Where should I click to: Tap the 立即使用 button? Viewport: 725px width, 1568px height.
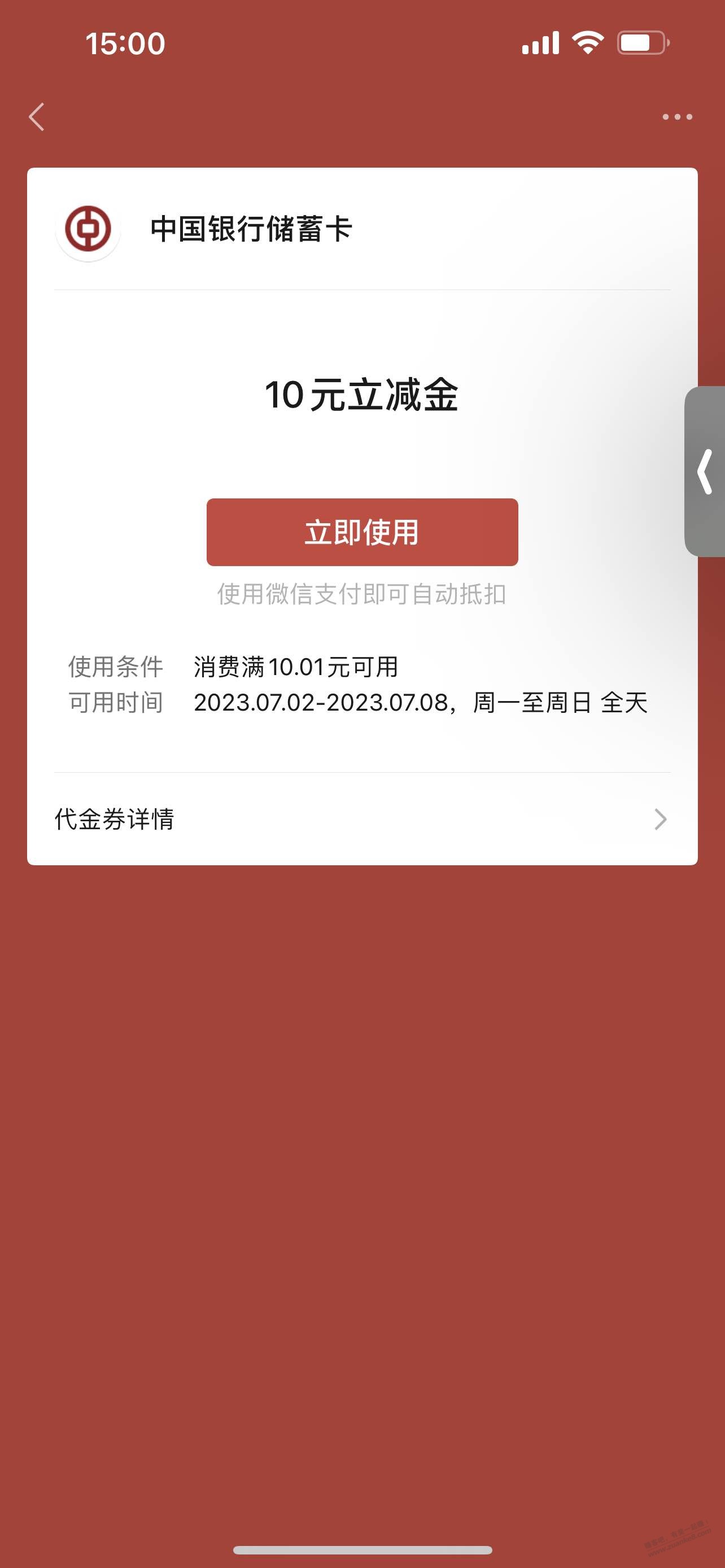(x=362, y=532)
